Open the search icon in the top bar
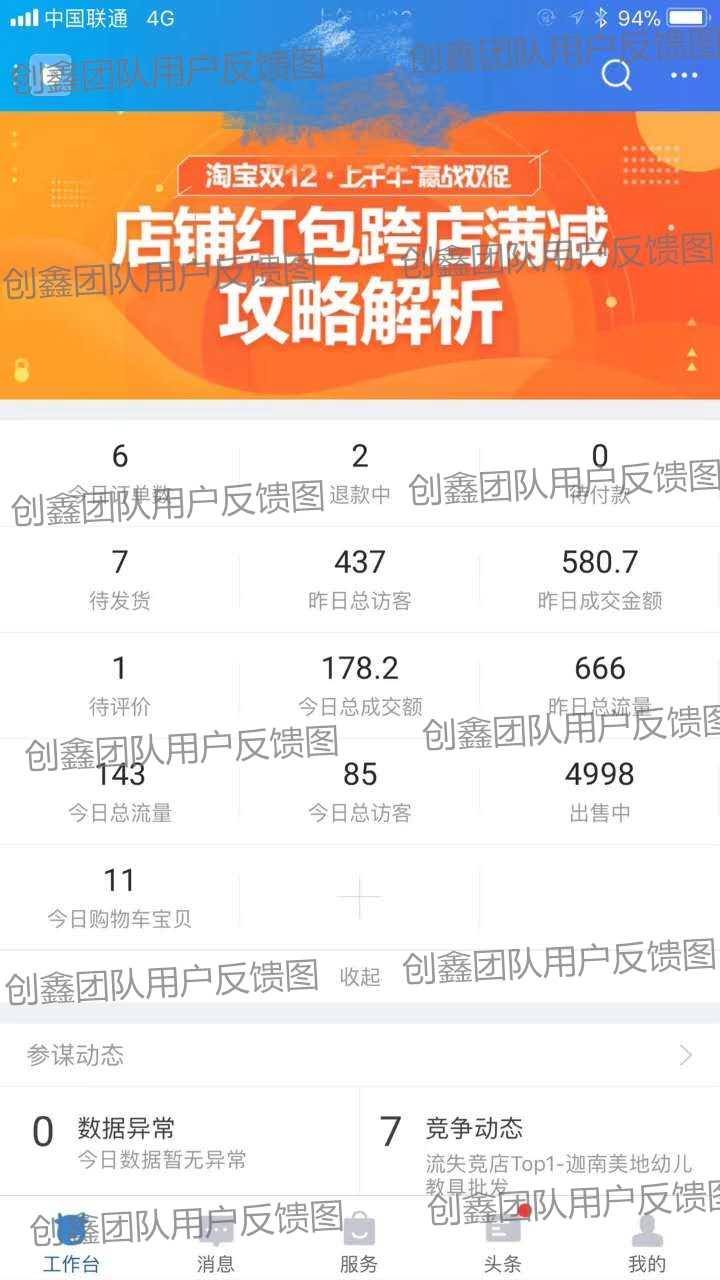 point(616,75)
